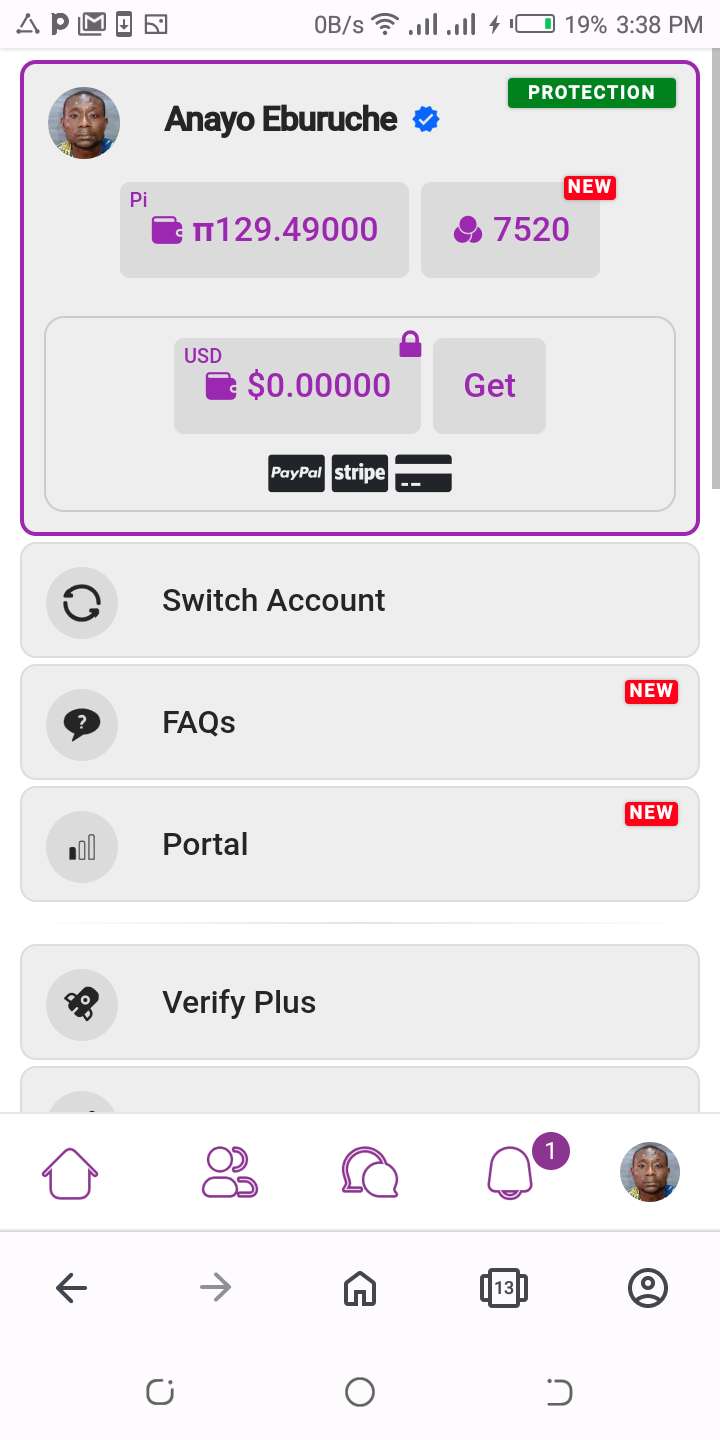Go back in the browser
The image size is (720, 1440).
[x=72, y=1288]
